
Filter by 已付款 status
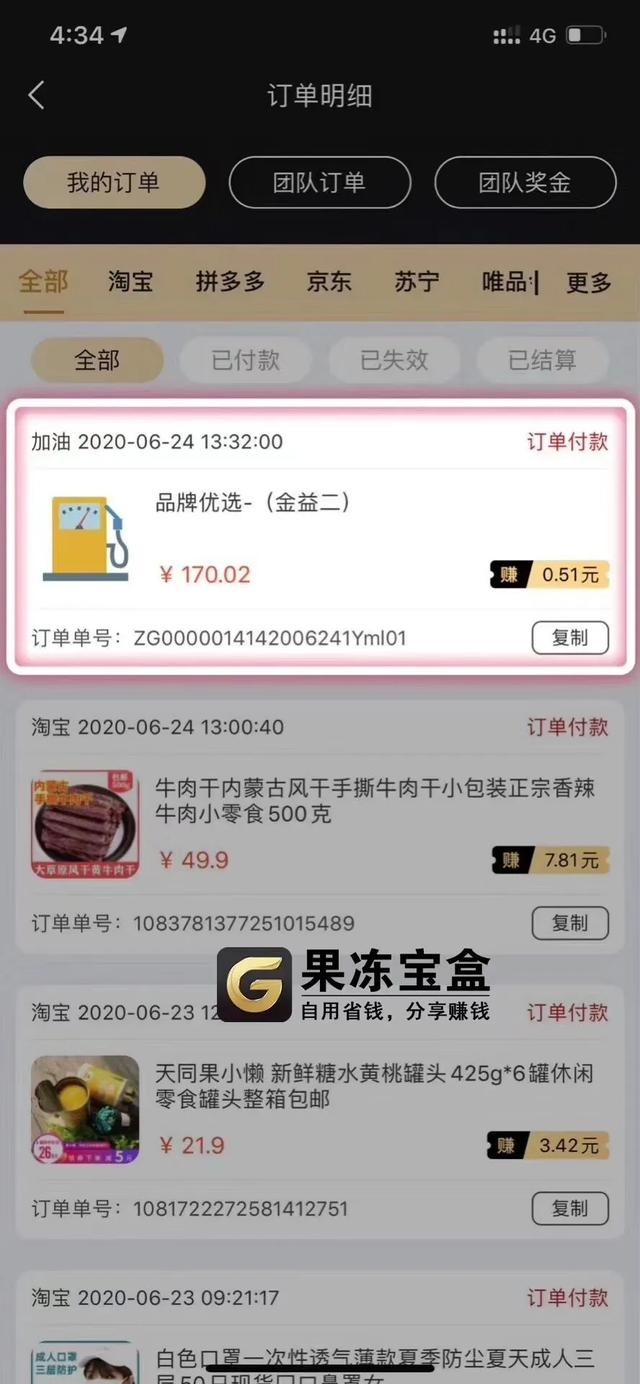tap(246, 360)
